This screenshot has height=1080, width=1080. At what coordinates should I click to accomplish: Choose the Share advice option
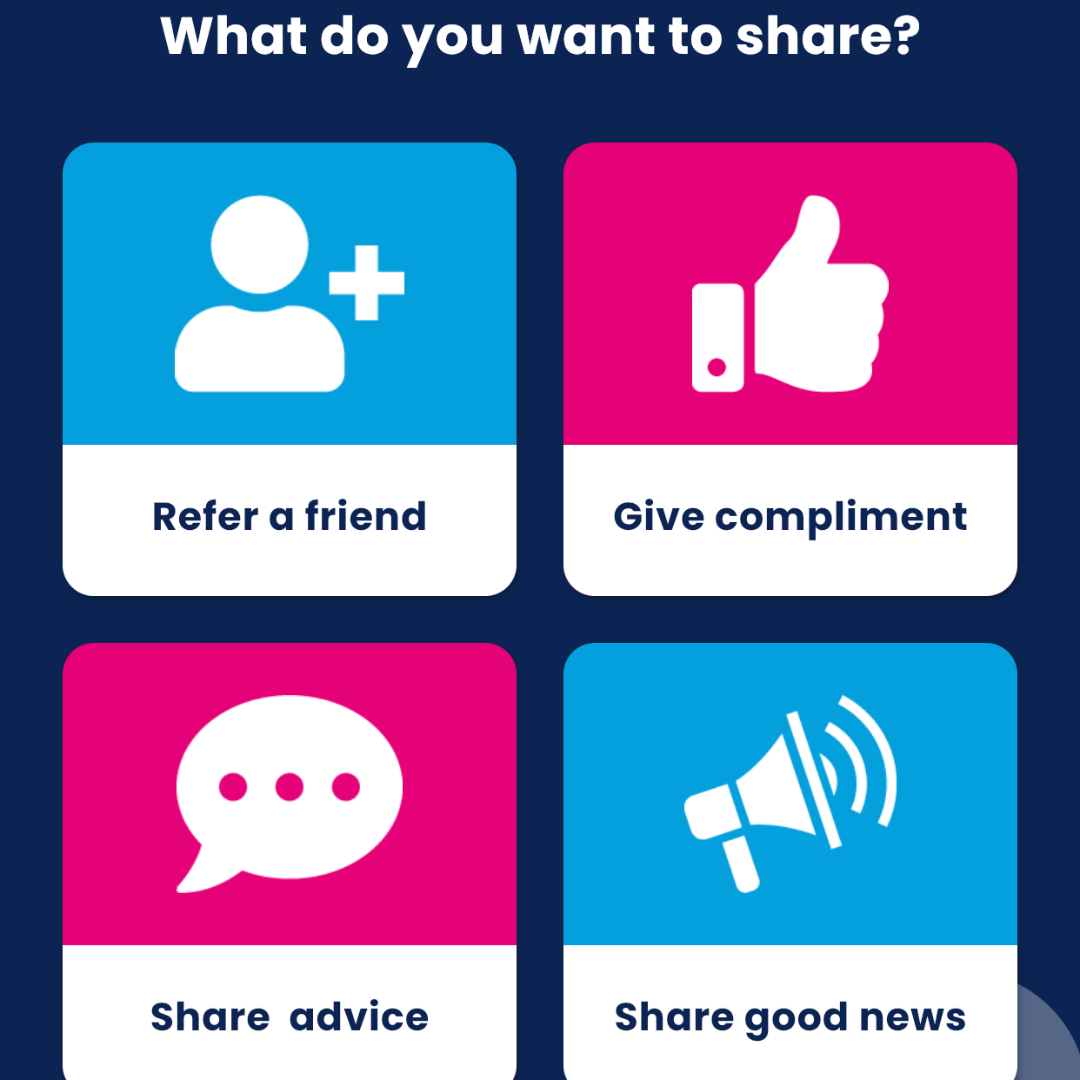[x=289, y=860]
